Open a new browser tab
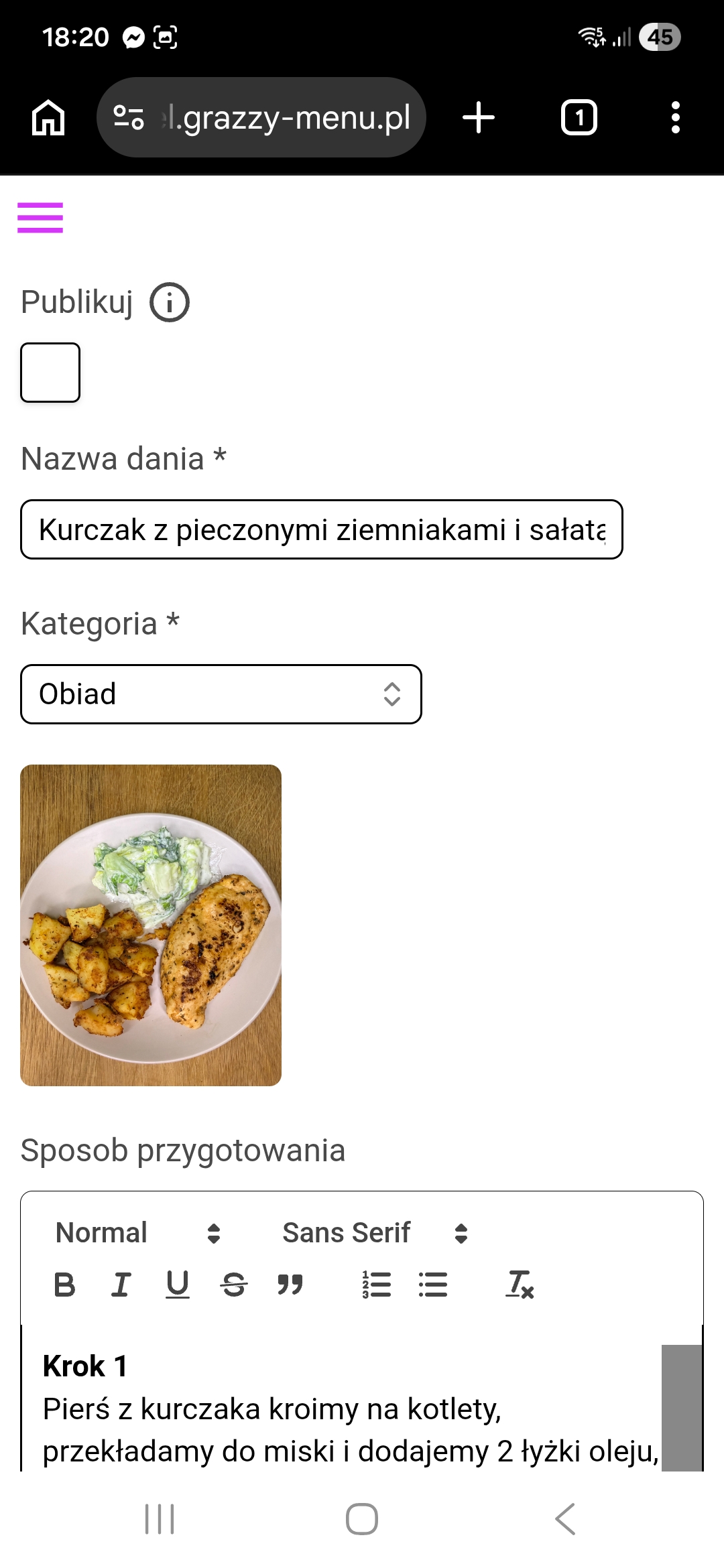Viewport: 724px width, 1568px height. click(479, 118)
